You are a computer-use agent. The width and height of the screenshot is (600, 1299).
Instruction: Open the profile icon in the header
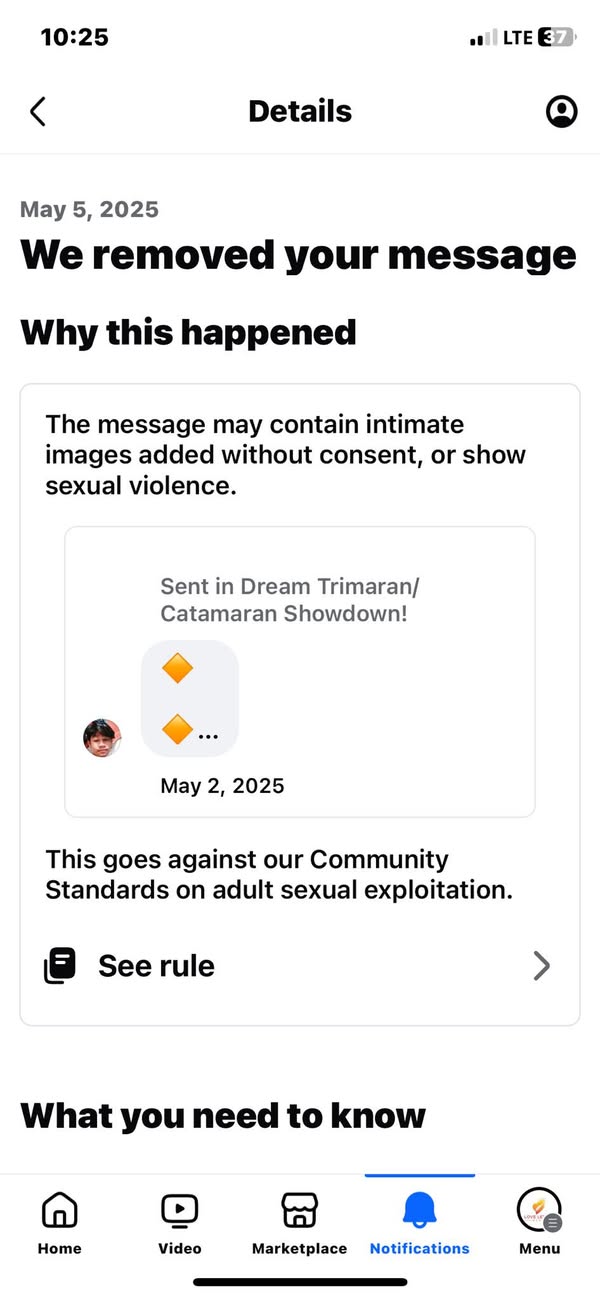pyautogui.click(x=562, y=111)
